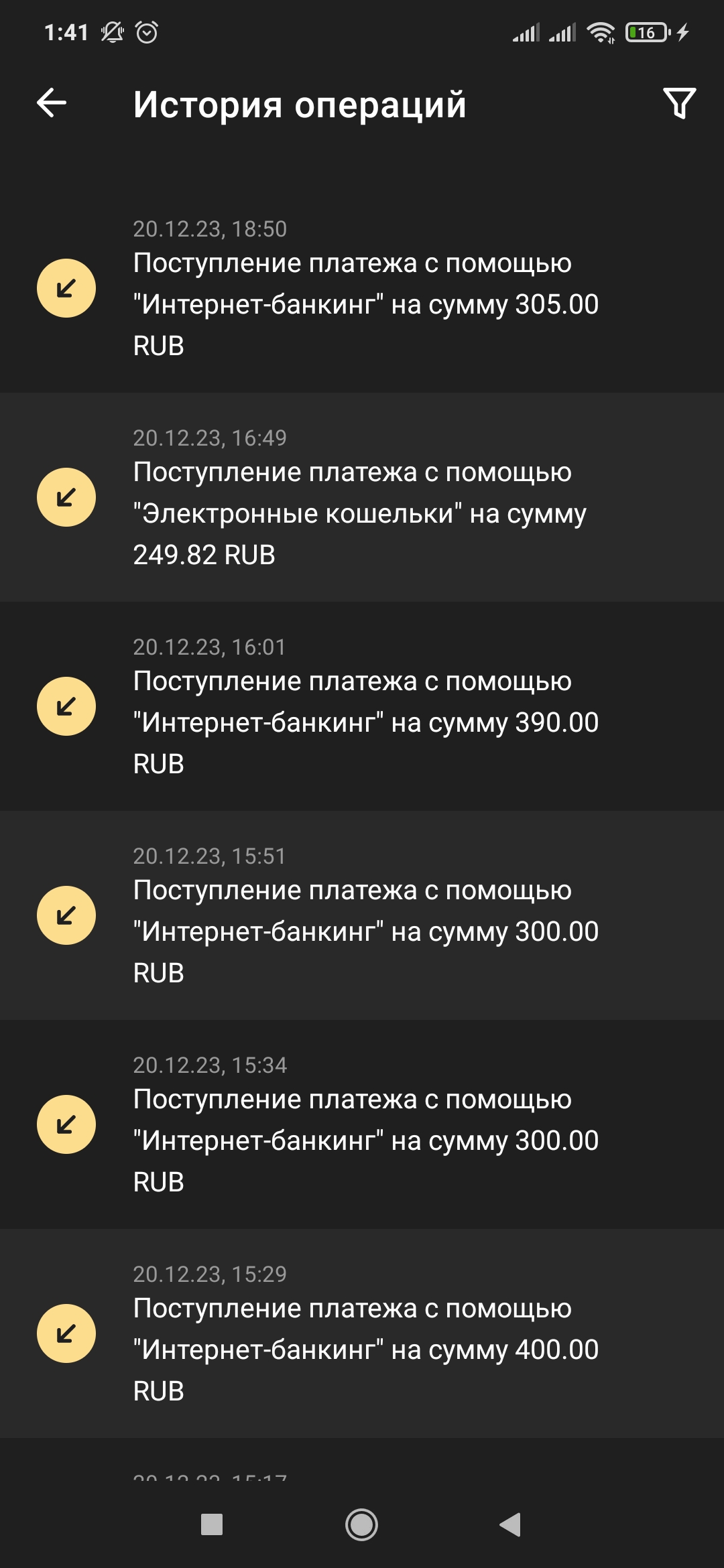Open the operations filter

point(679,103)
